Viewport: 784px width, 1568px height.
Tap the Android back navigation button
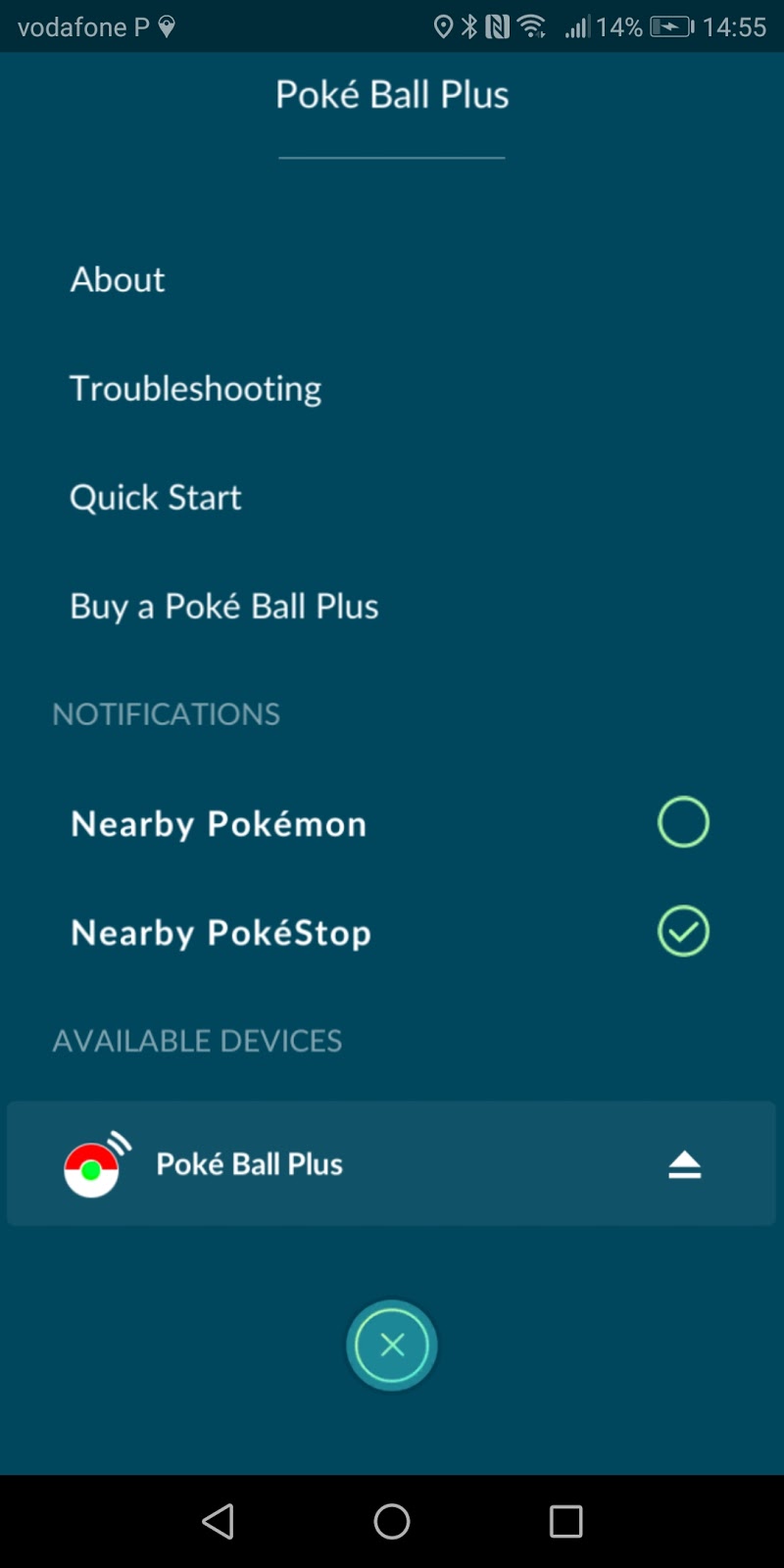[218, 1522]
